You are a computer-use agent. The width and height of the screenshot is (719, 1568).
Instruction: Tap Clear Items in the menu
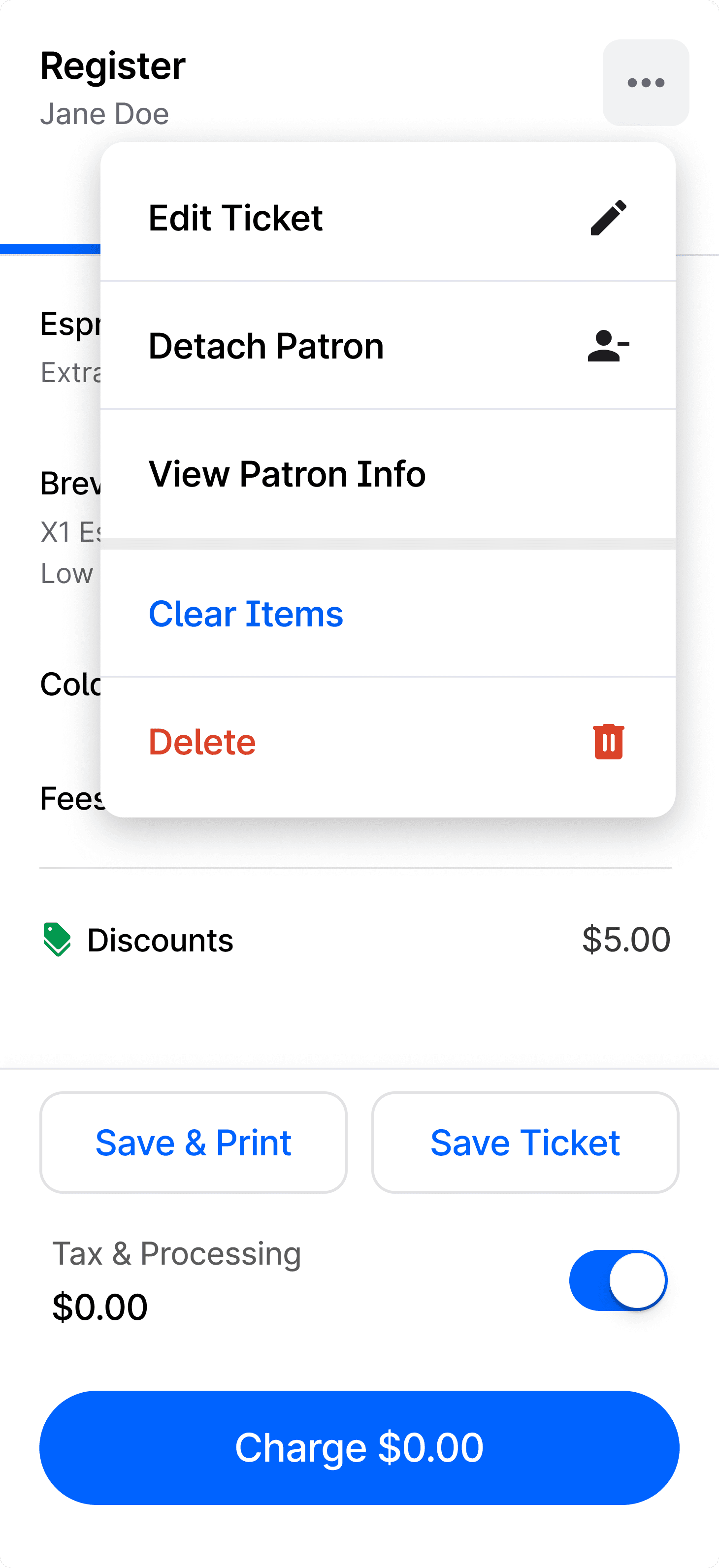(x=388, y=614)
